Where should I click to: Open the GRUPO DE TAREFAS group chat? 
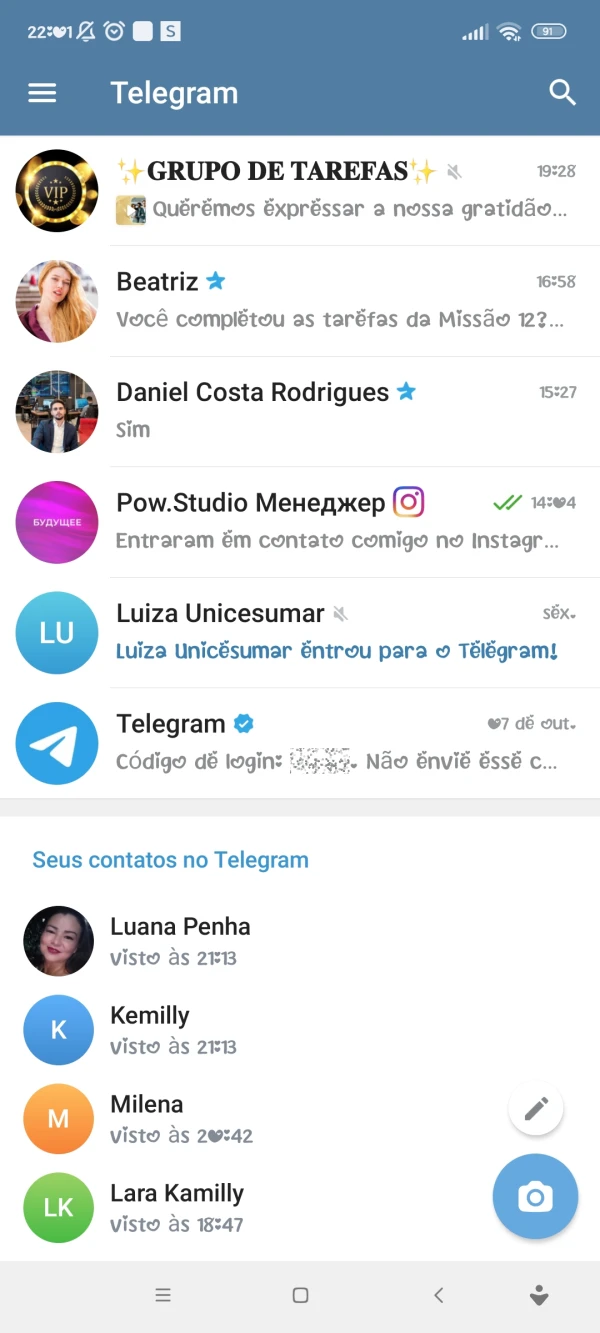300,190
